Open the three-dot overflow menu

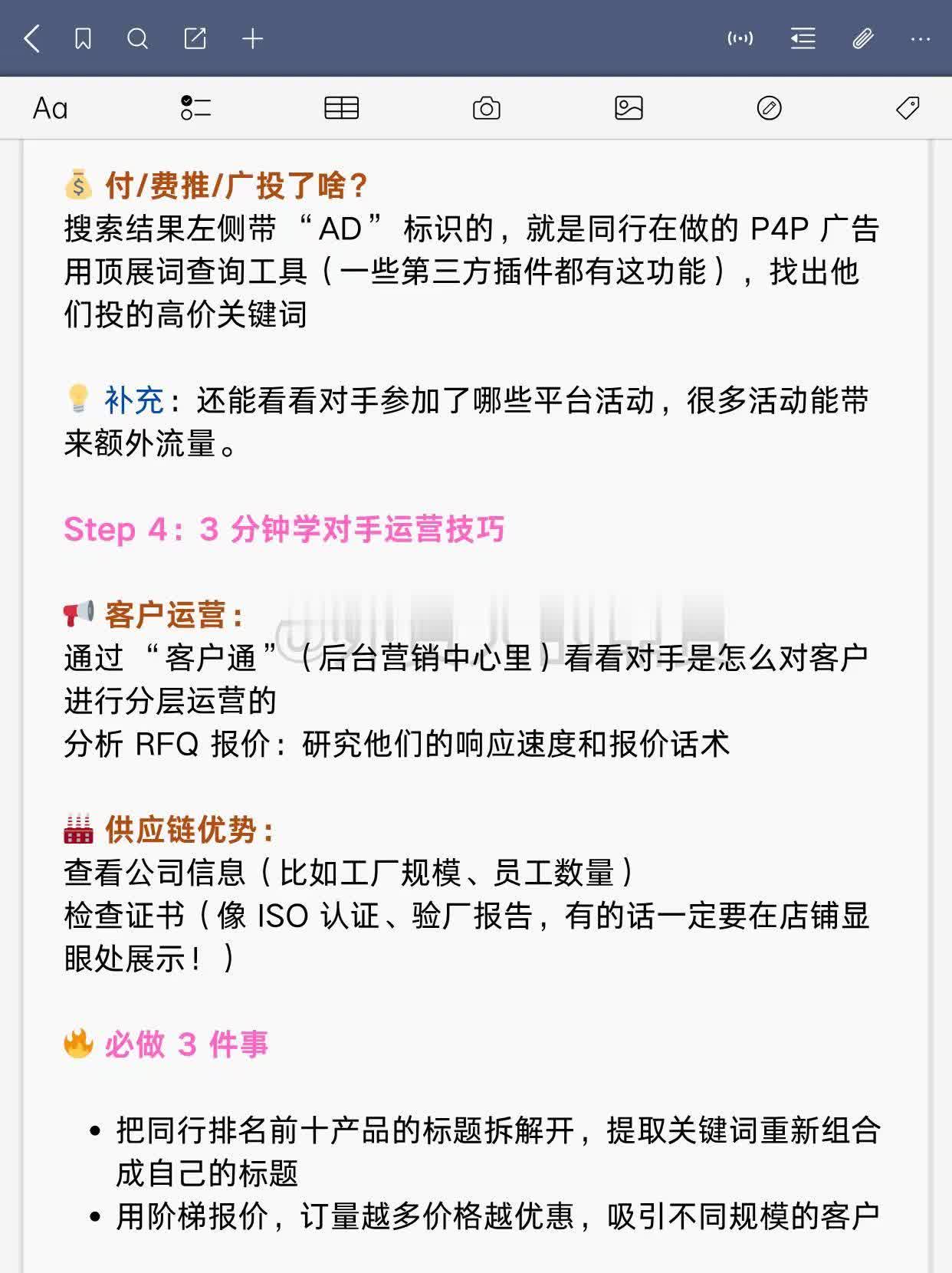coord(920,38)
